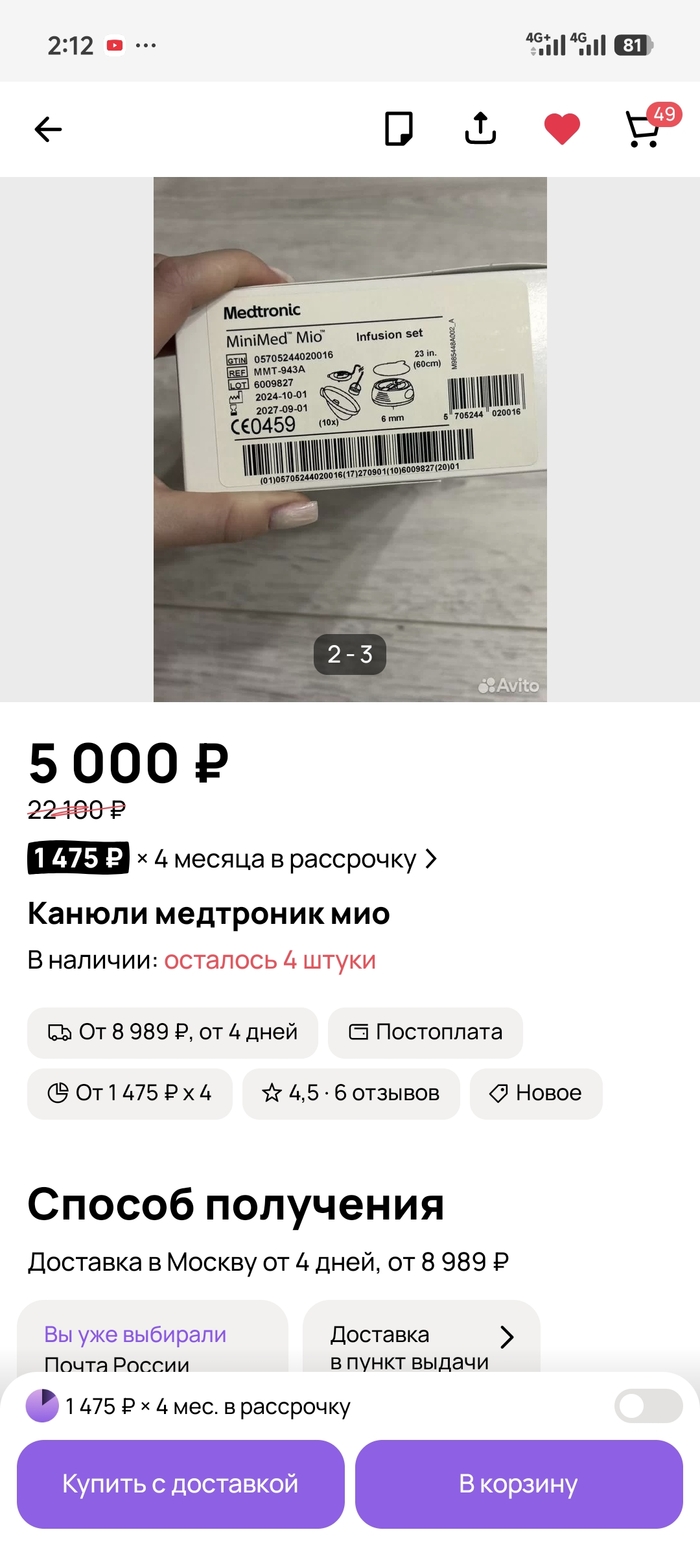The image size is (700, 1556).
Task: Tap the delivery chip От 8 989 ₽
Action: click(x=172, y=1032)
